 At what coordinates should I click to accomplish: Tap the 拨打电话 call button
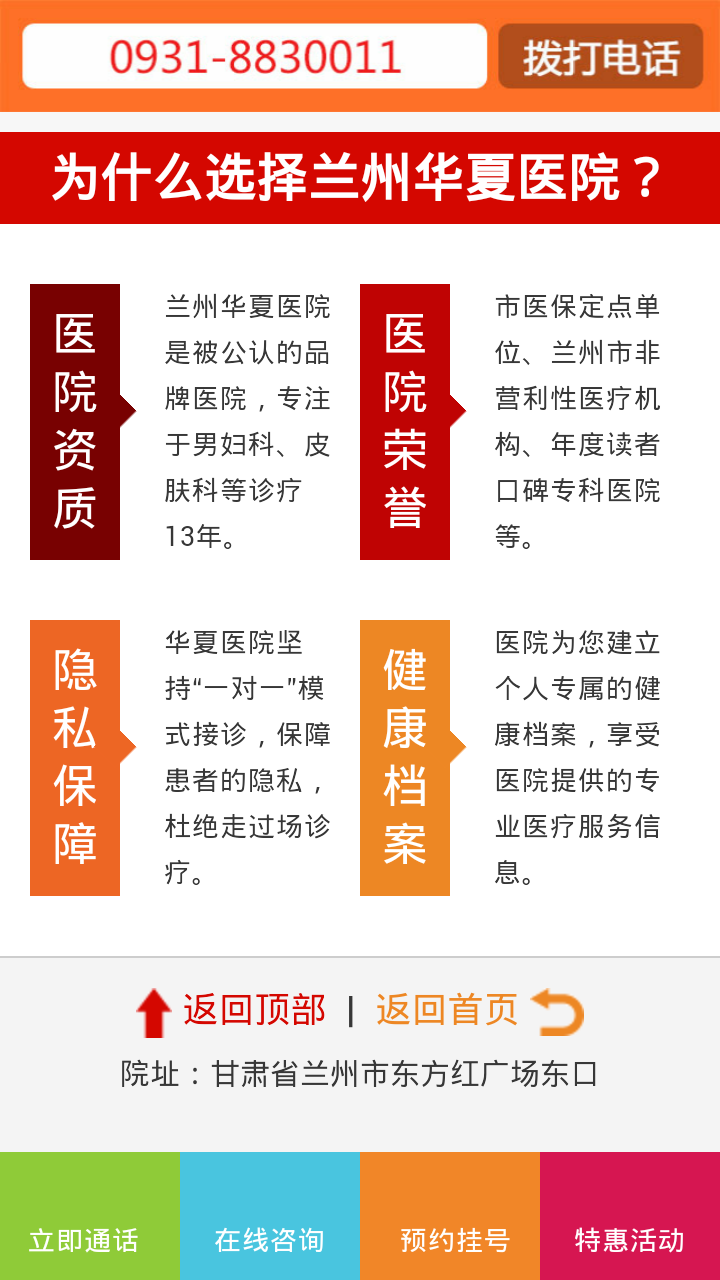click(x=601, y=57)
